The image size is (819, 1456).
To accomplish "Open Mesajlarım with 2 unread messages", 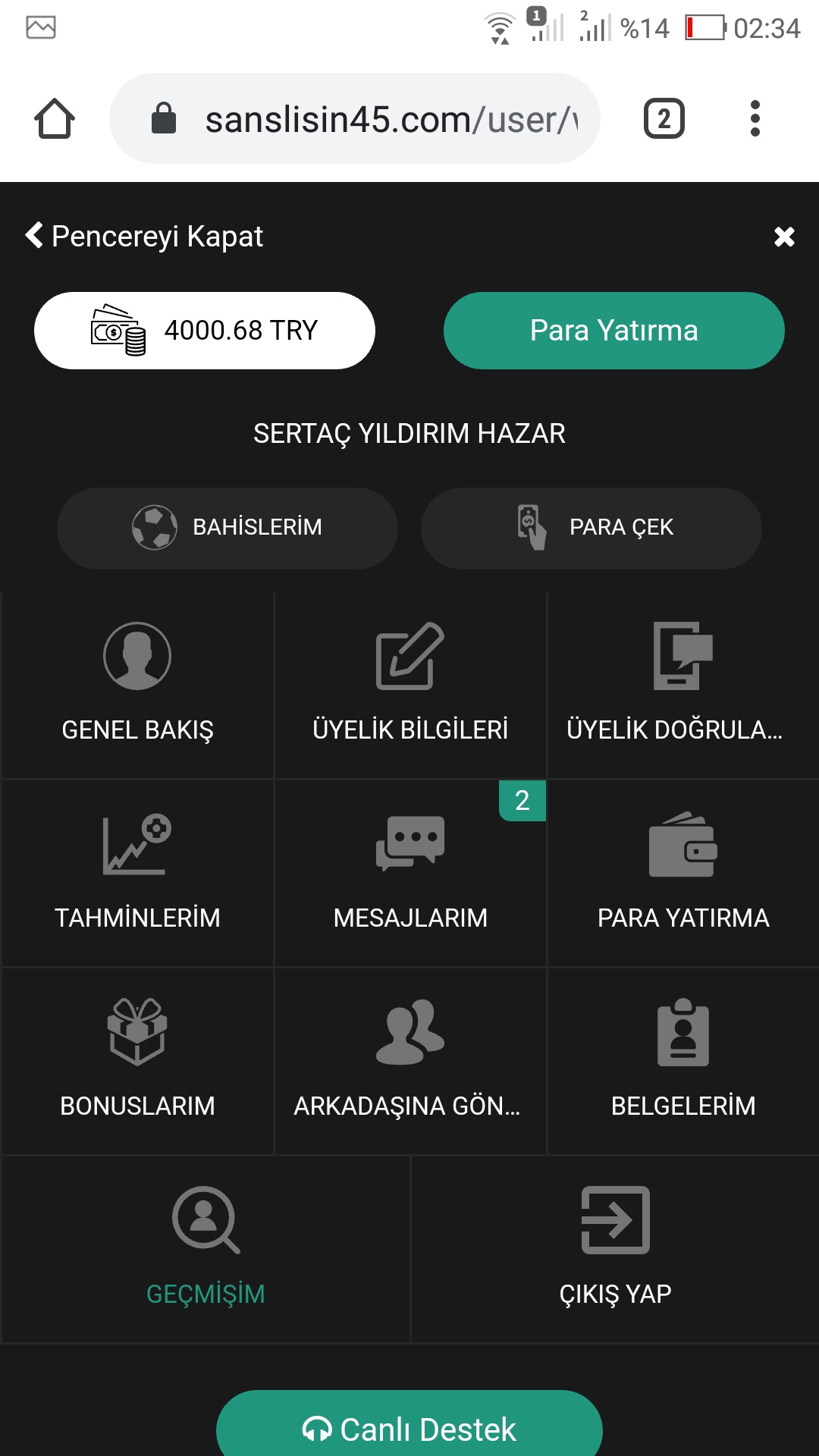I will (x=409, y=846).
